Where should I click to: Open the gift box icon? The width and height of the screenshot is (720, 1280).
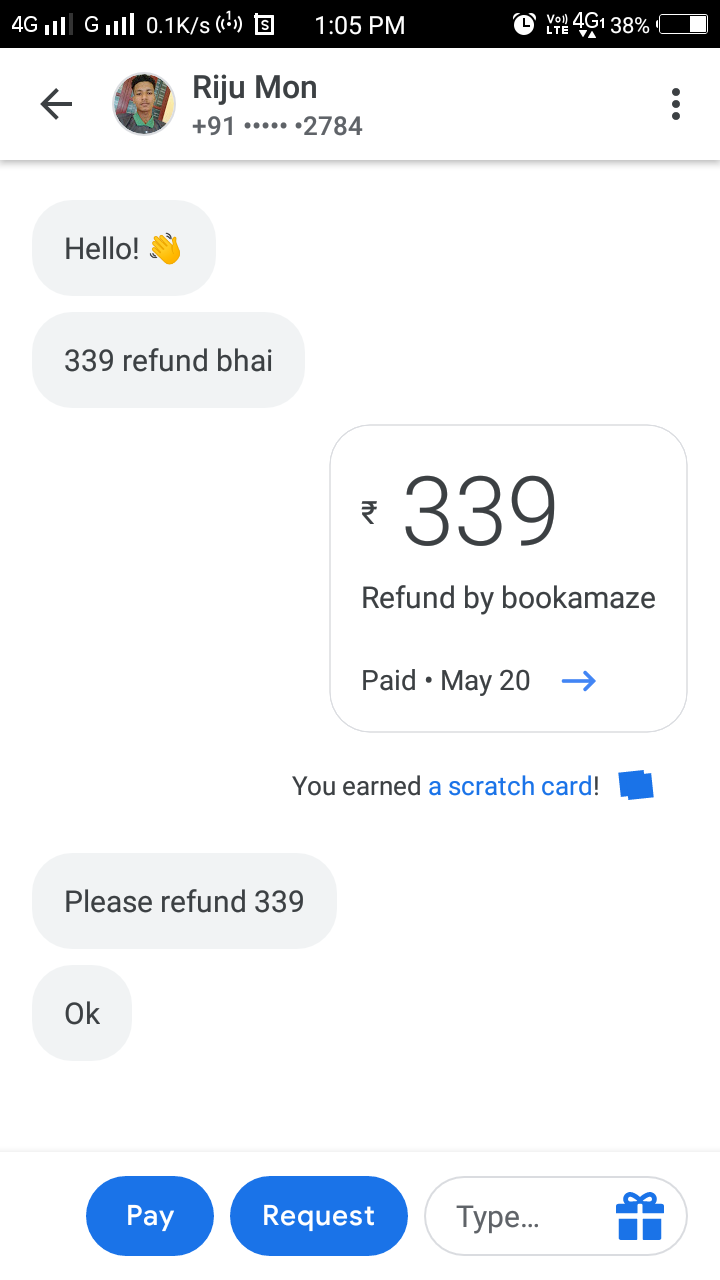tap(640, 1217)
